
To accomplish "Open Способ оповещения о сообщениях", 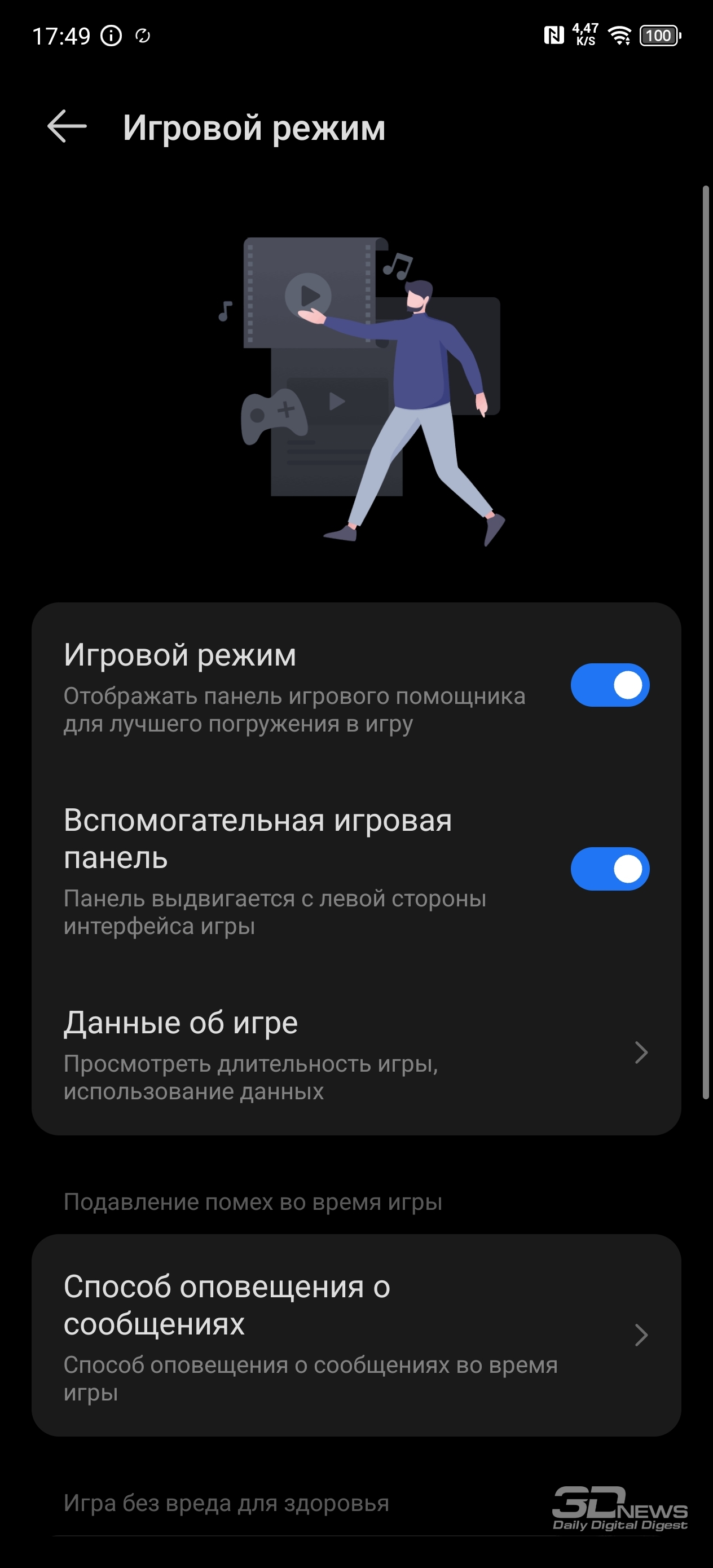I will [x=356, y=1336].
